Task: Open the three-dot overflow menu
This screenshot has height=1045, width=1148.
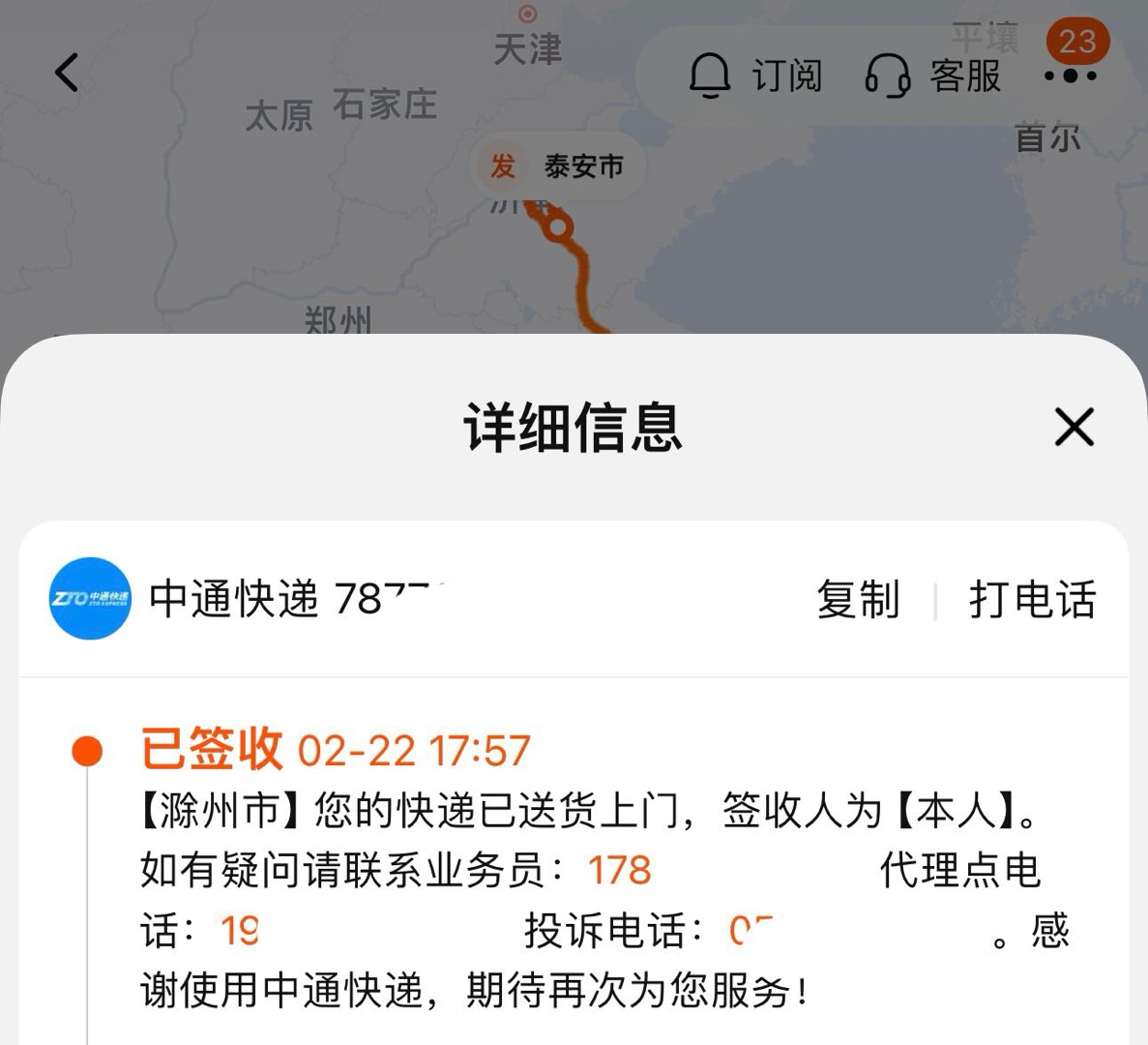Action: pos(1071,75)
